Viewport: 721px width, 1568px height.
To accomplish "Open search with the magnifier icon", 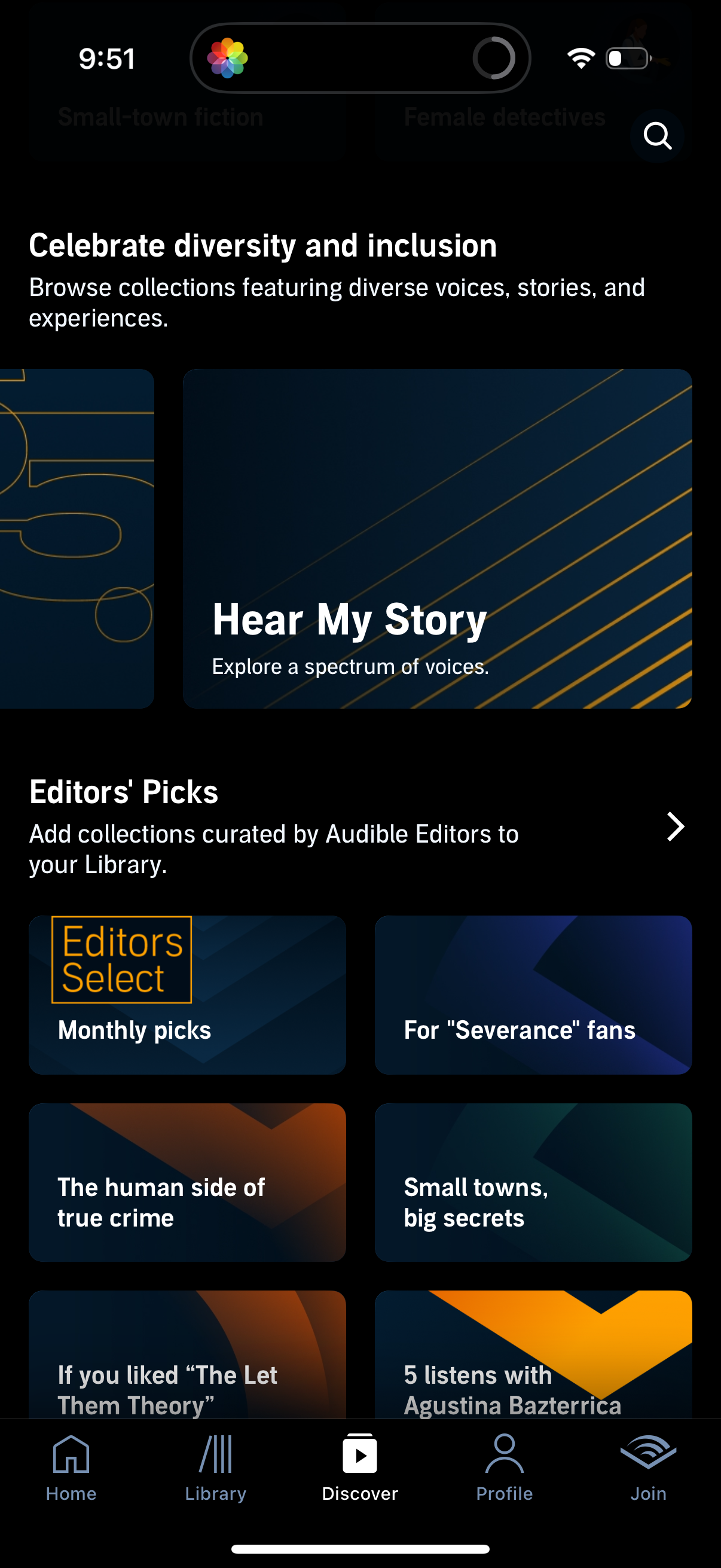I will pos(658,135).
